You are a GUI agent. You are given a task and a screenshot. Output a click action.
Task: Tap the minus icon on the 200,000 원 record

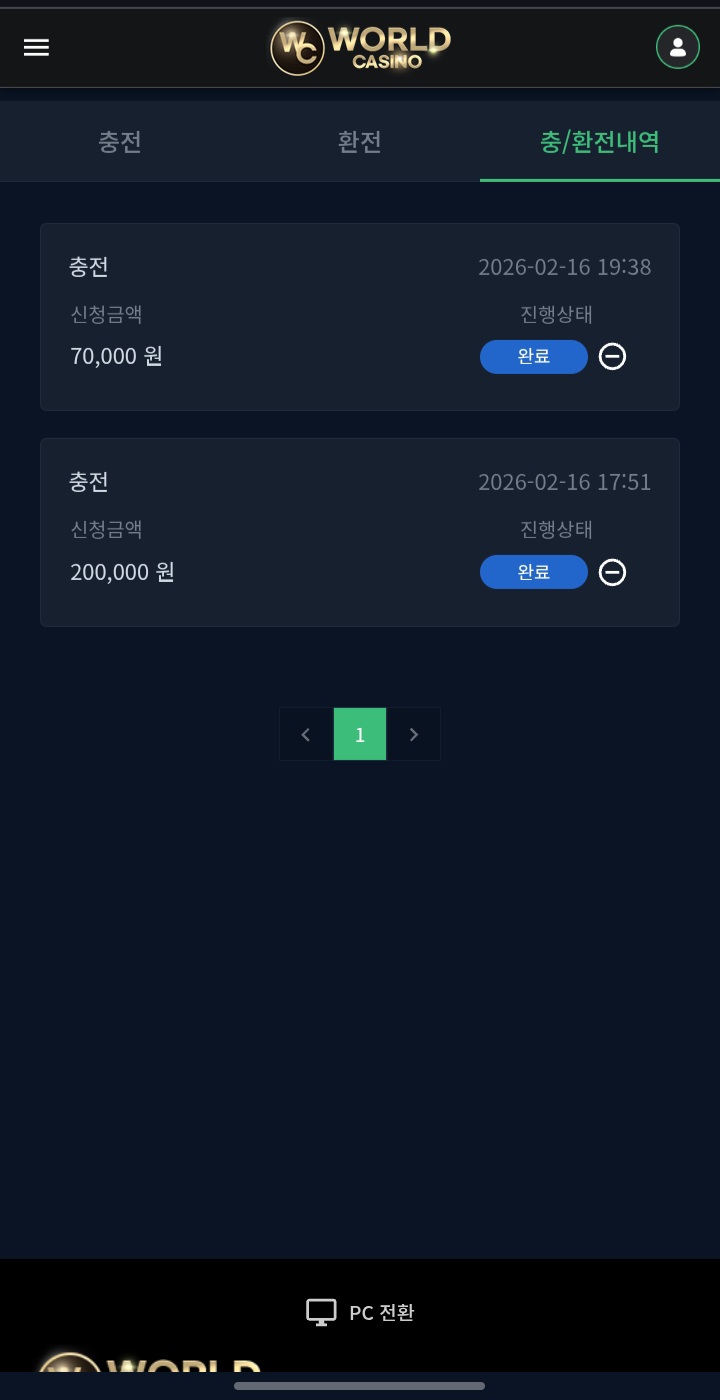tap(612, 572)
